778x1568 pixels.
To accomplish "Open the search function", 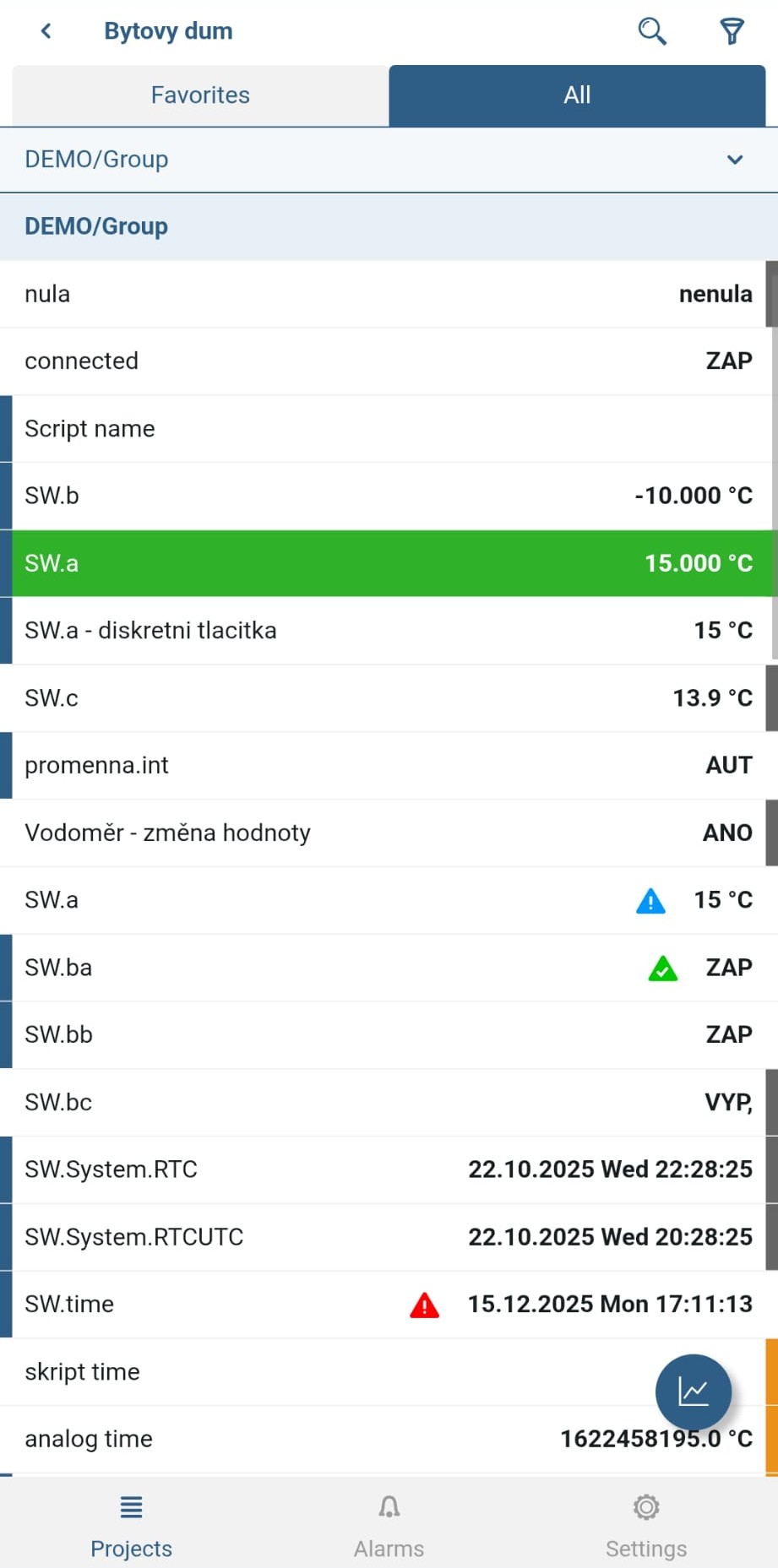I will pos(651,30).
